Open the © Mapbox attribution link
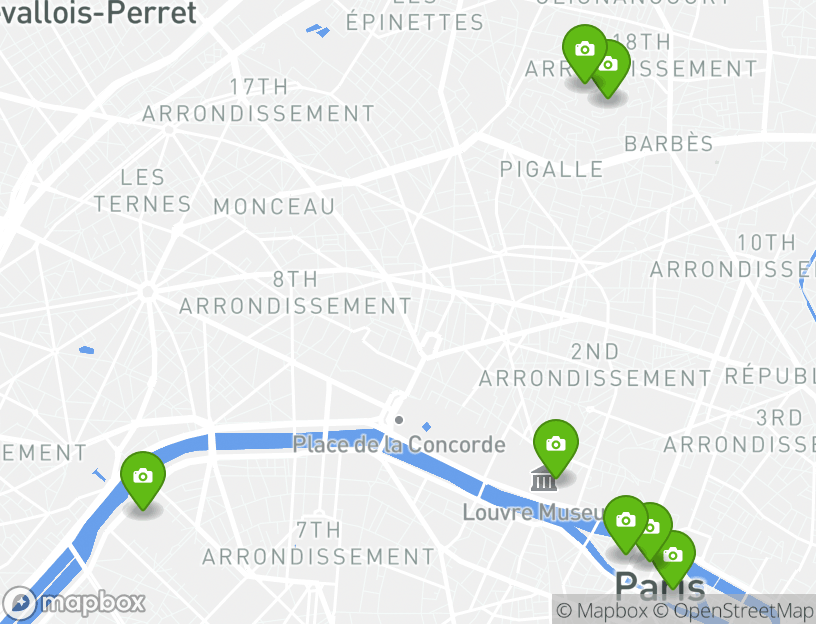The image size is (816, 624). [x=603, y=610]
